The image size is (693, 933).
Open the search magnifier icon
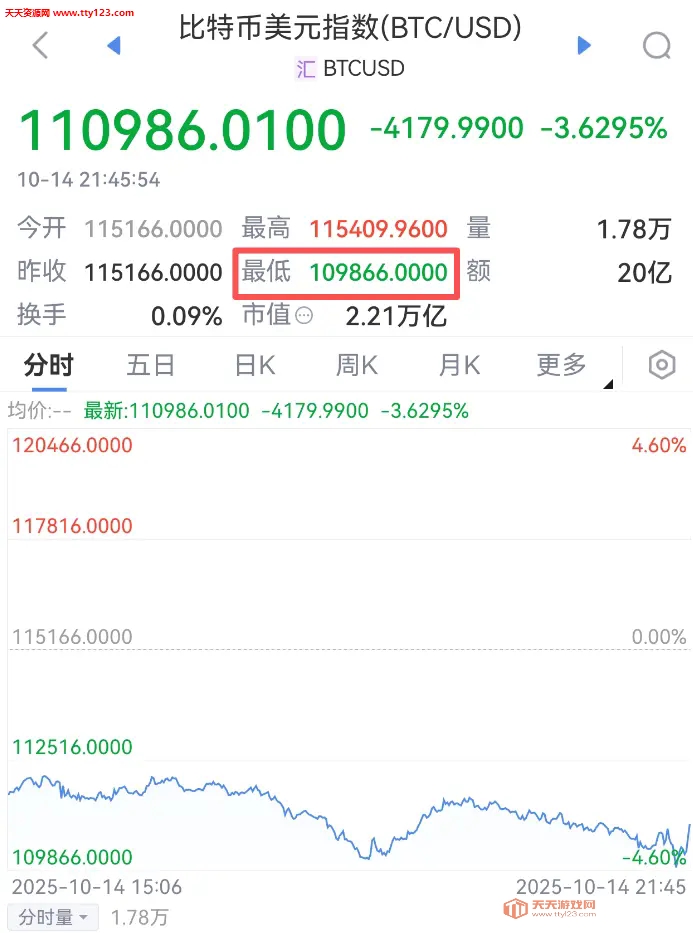[656, 46]
